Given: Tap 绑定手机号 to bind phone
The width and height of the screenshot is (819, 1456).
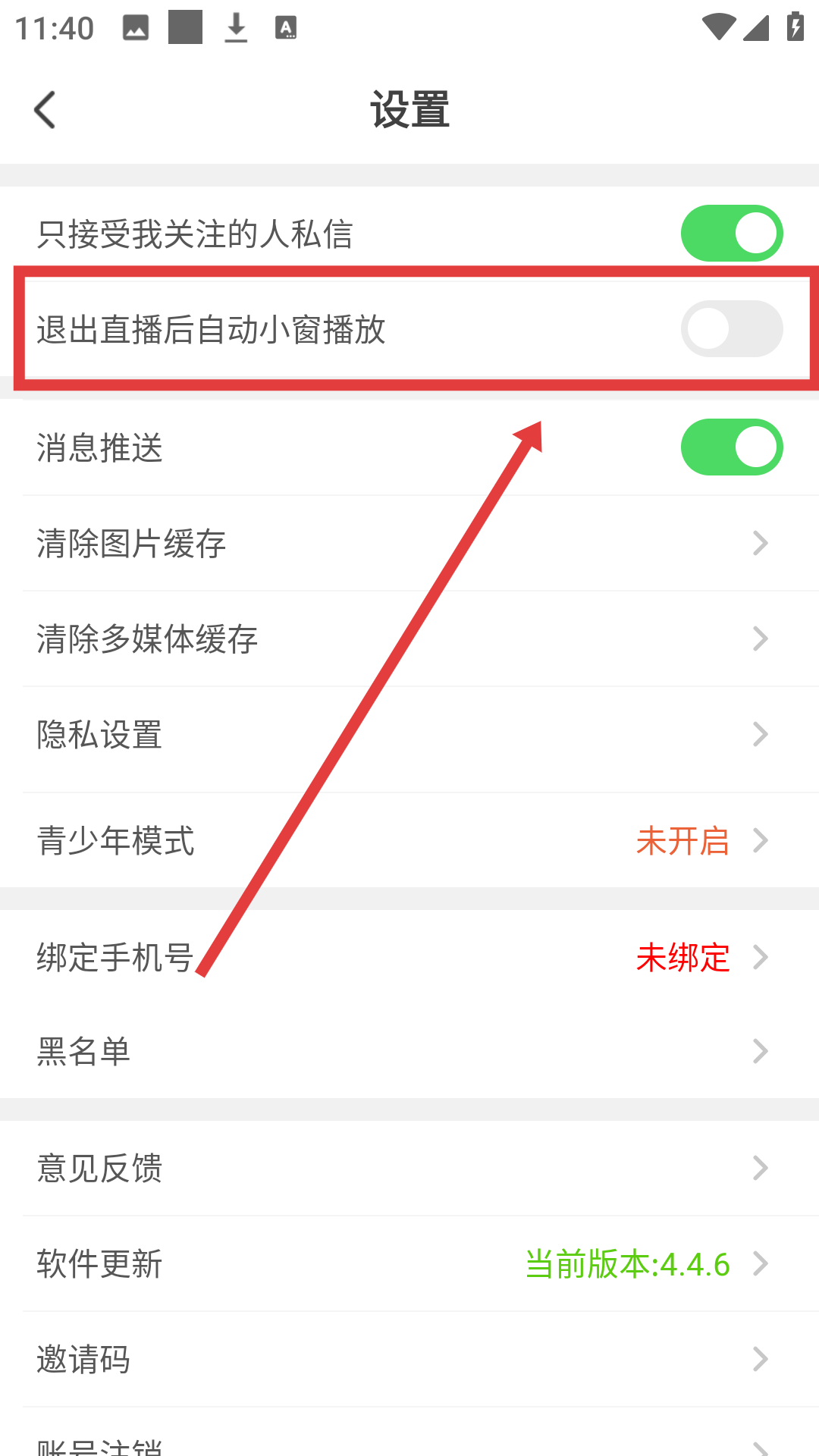Looking at the screenshot, I should click(x=409, y=957).
